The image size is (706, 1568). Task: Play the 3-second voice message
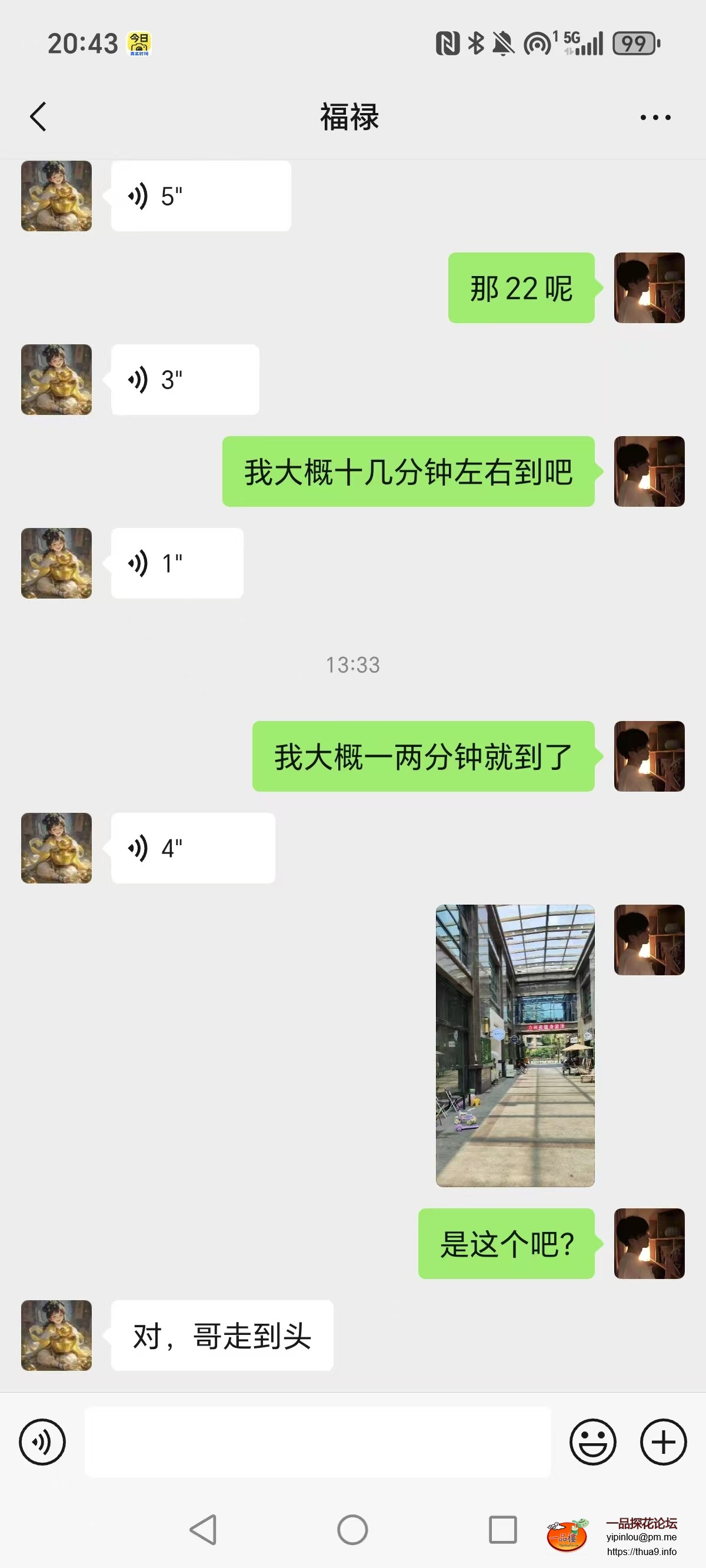pos(184,380)
